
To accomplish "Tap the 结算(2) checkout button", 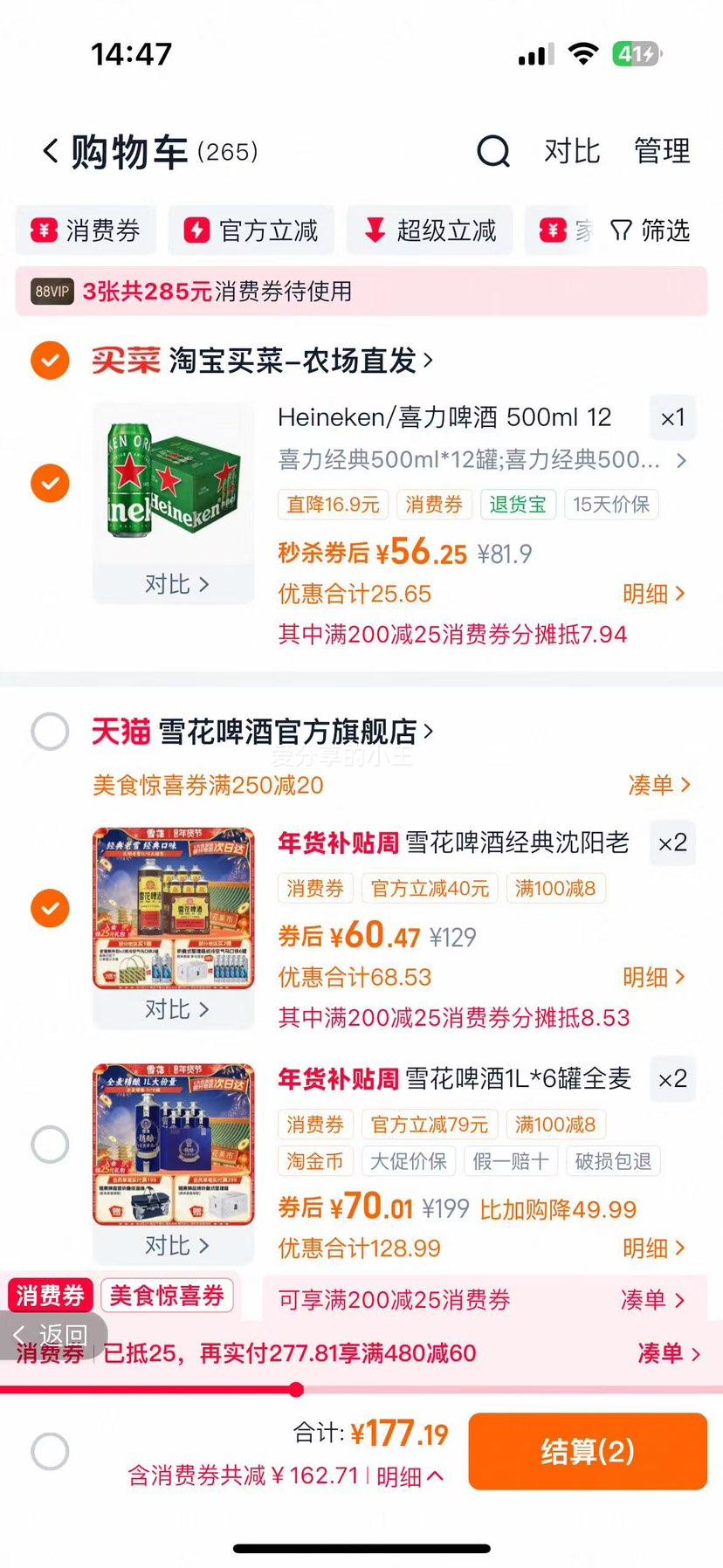I will [x=587, y=1451].
